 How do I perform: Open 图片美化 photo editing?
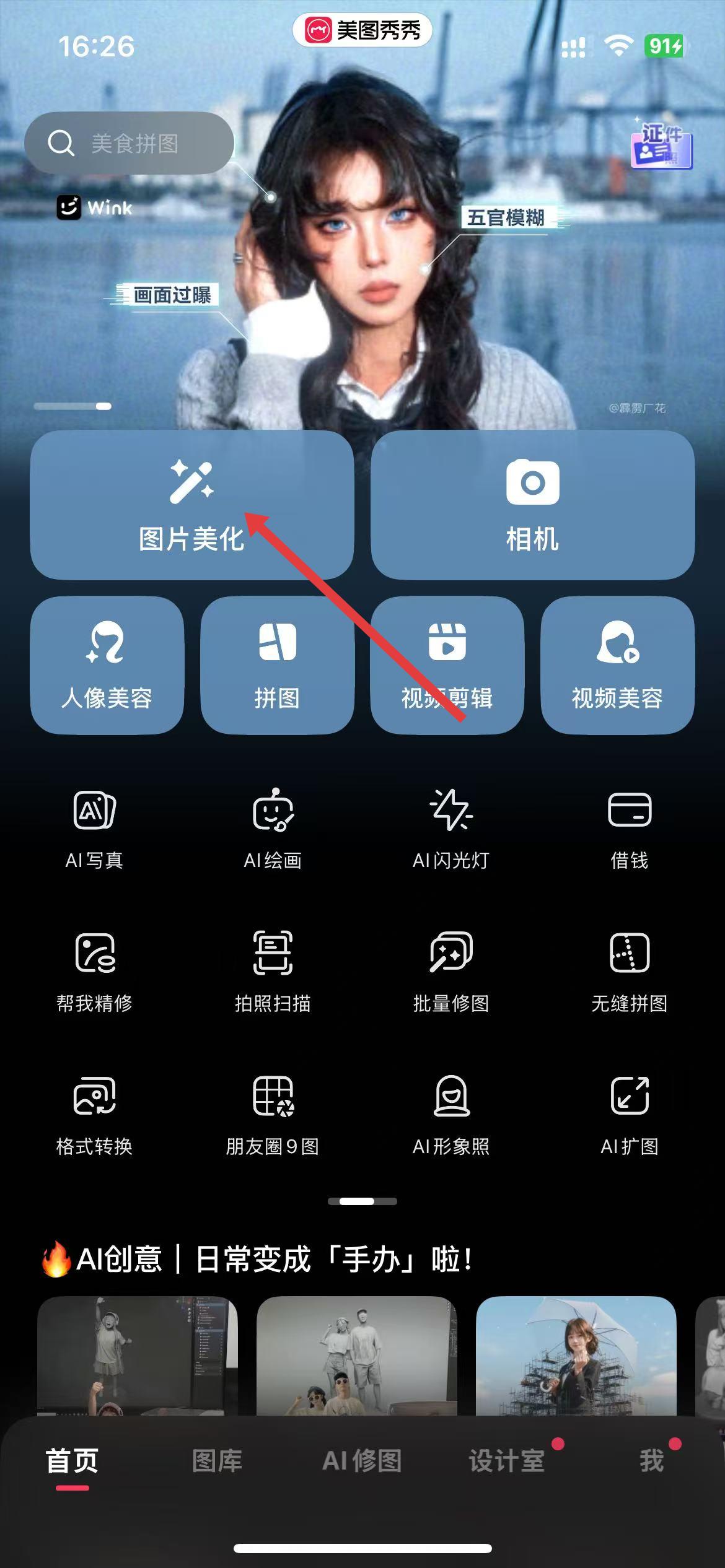click(191, 505)
